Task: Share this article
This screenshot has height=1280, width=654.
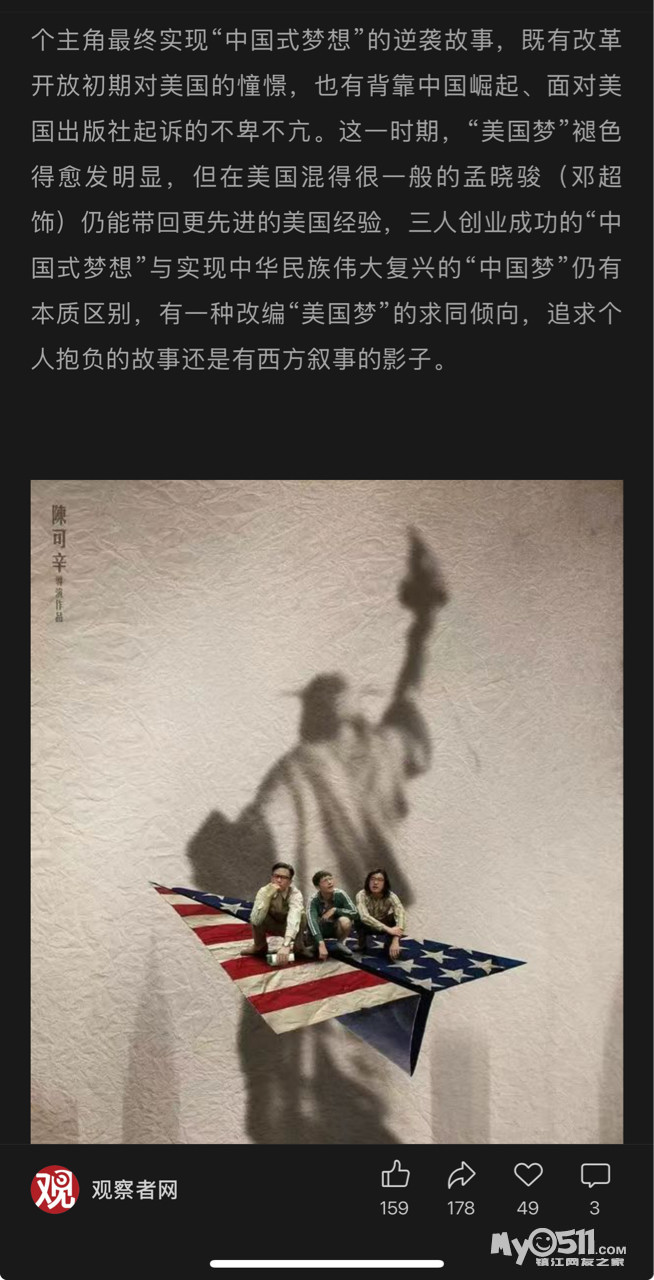Action: tap(461, 1175)
